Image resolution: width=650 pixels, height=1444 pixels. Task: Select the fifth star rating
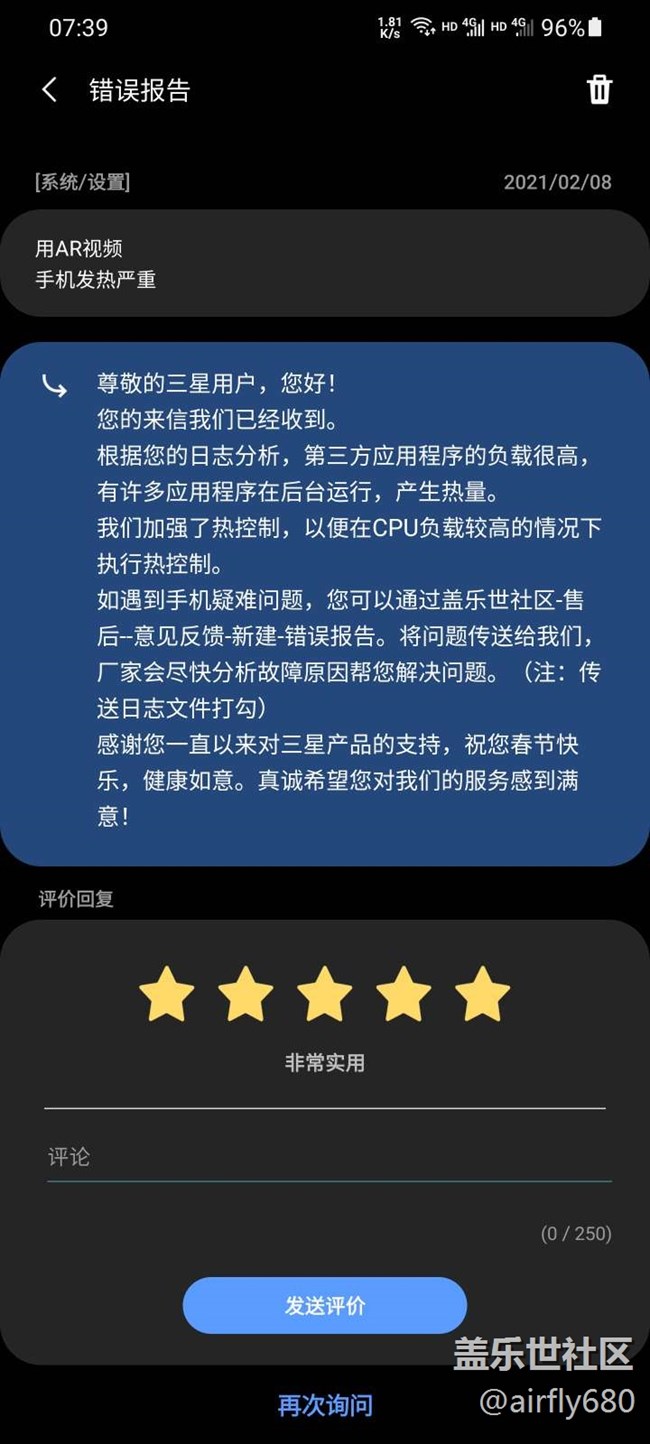(x=482, y=994)
